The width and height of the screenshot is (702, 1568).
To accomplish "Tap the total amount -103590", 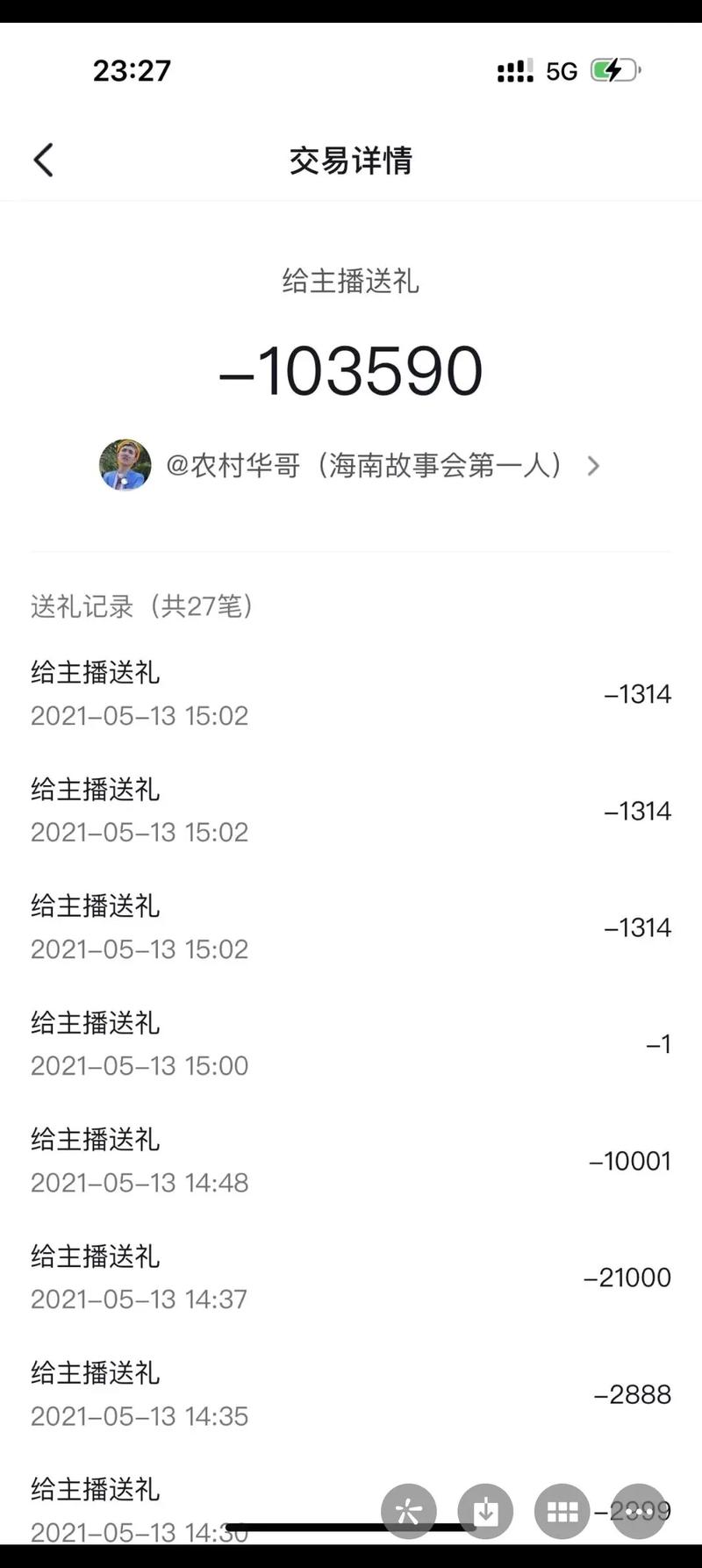I will tap(350, 369).
